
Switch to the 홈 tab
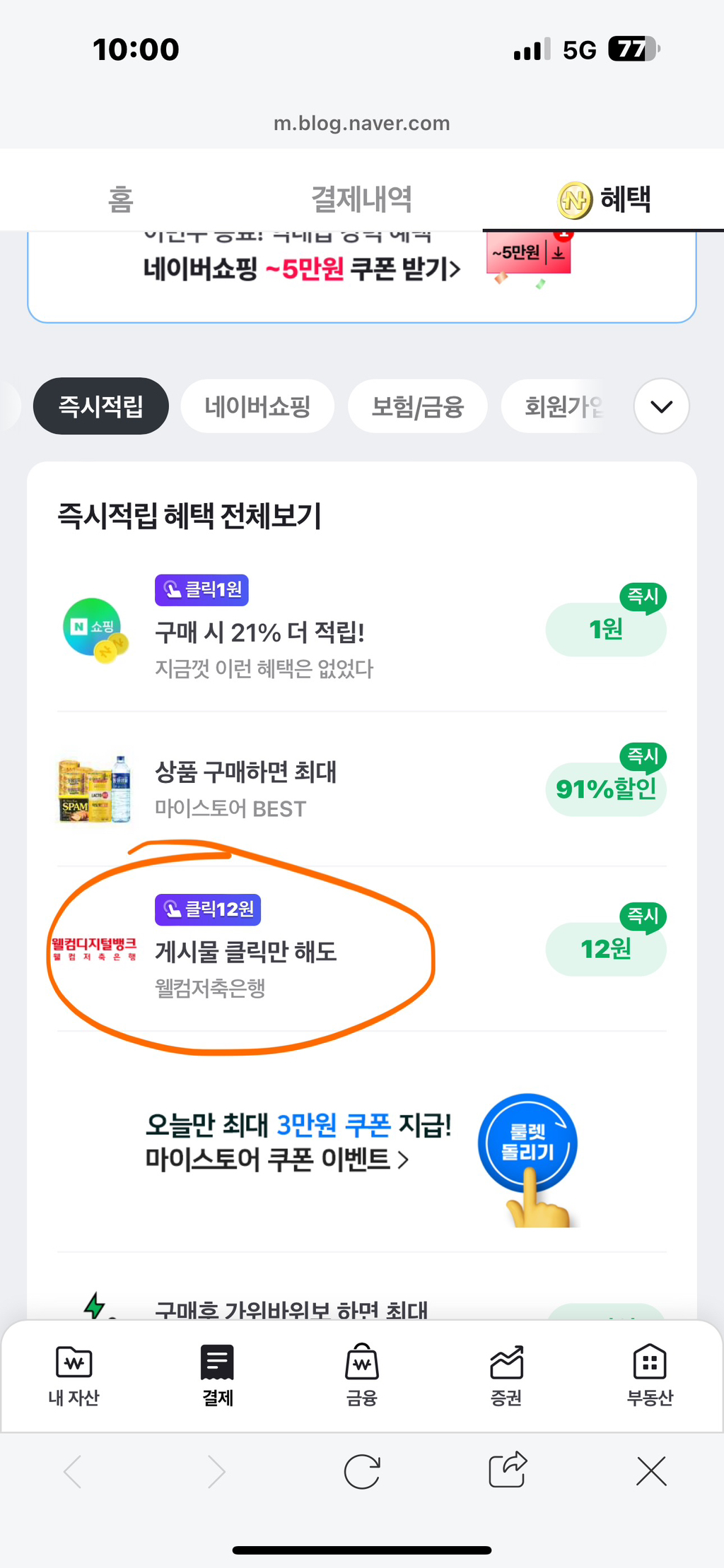[x=120, y=199]
